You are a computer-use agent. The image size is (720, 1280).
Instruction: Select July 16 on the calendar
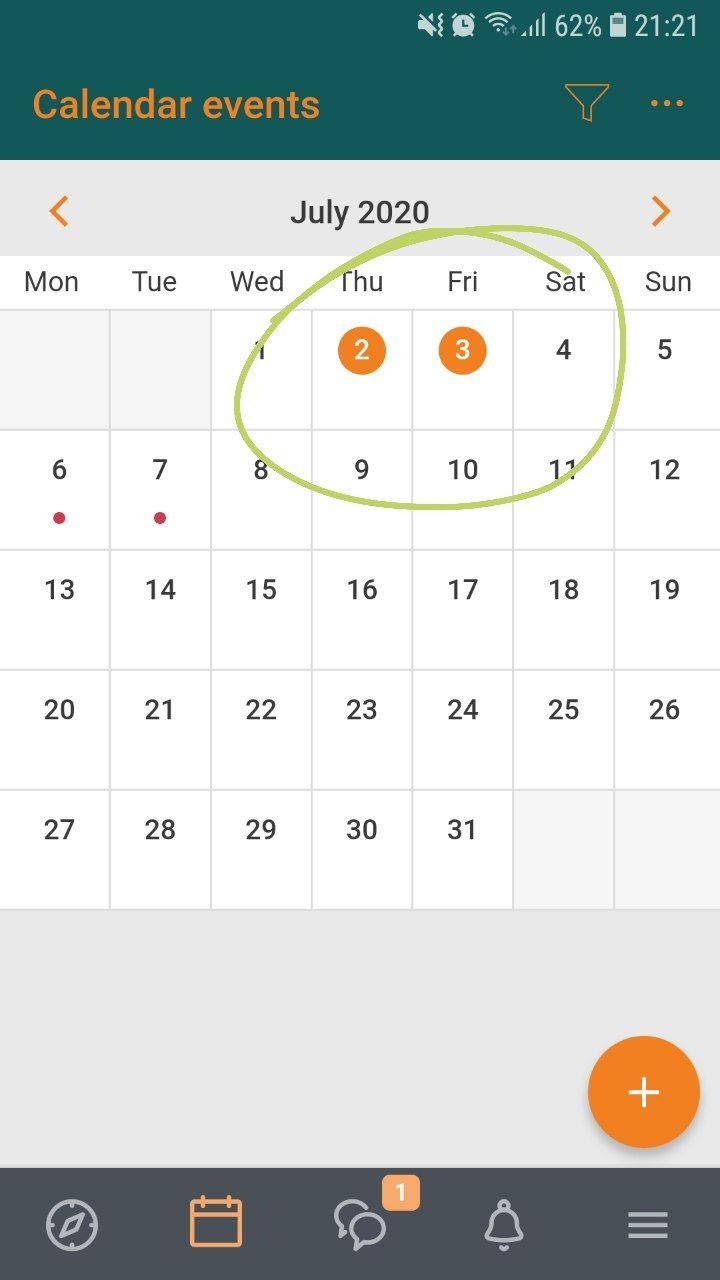pos(362,610)
